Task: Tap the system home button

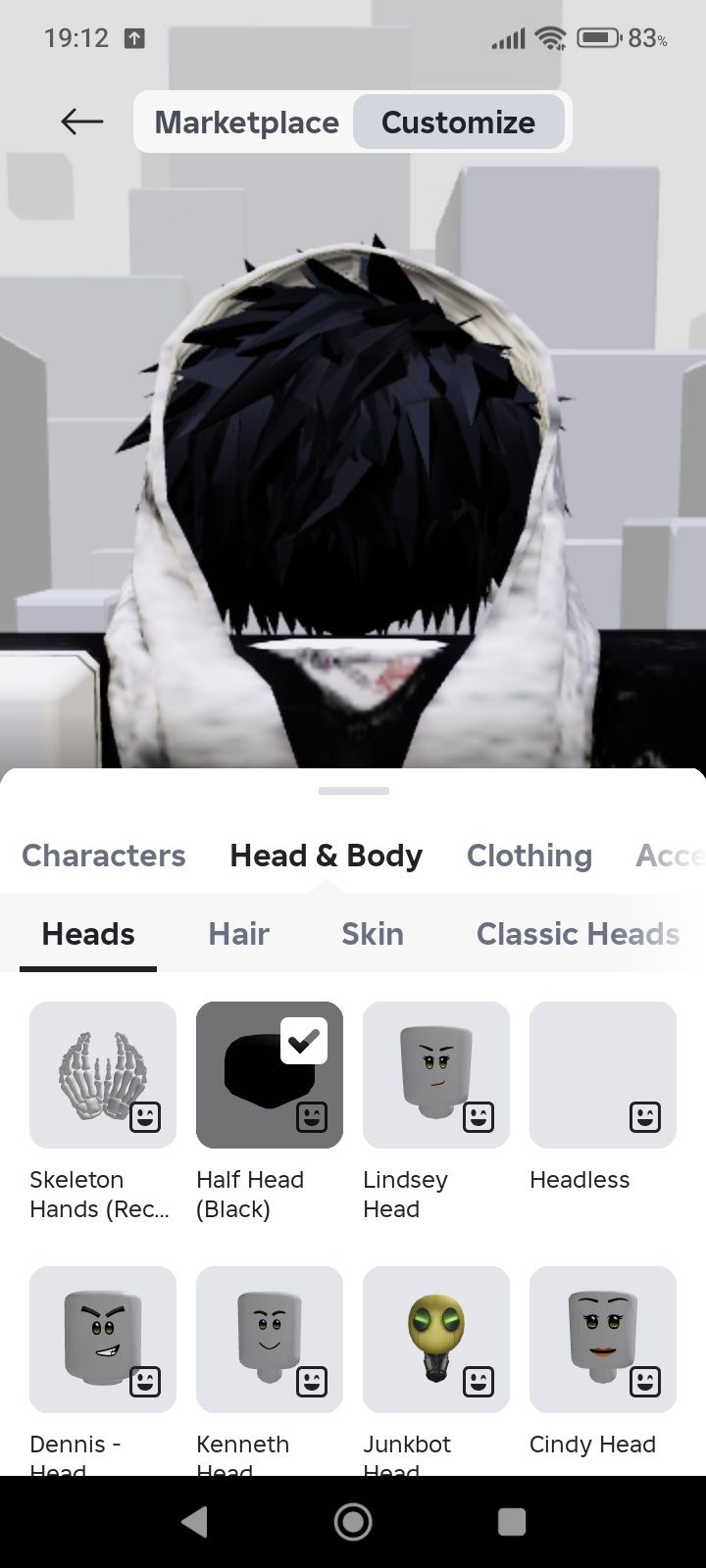Action: click(x=353, y=1521)
